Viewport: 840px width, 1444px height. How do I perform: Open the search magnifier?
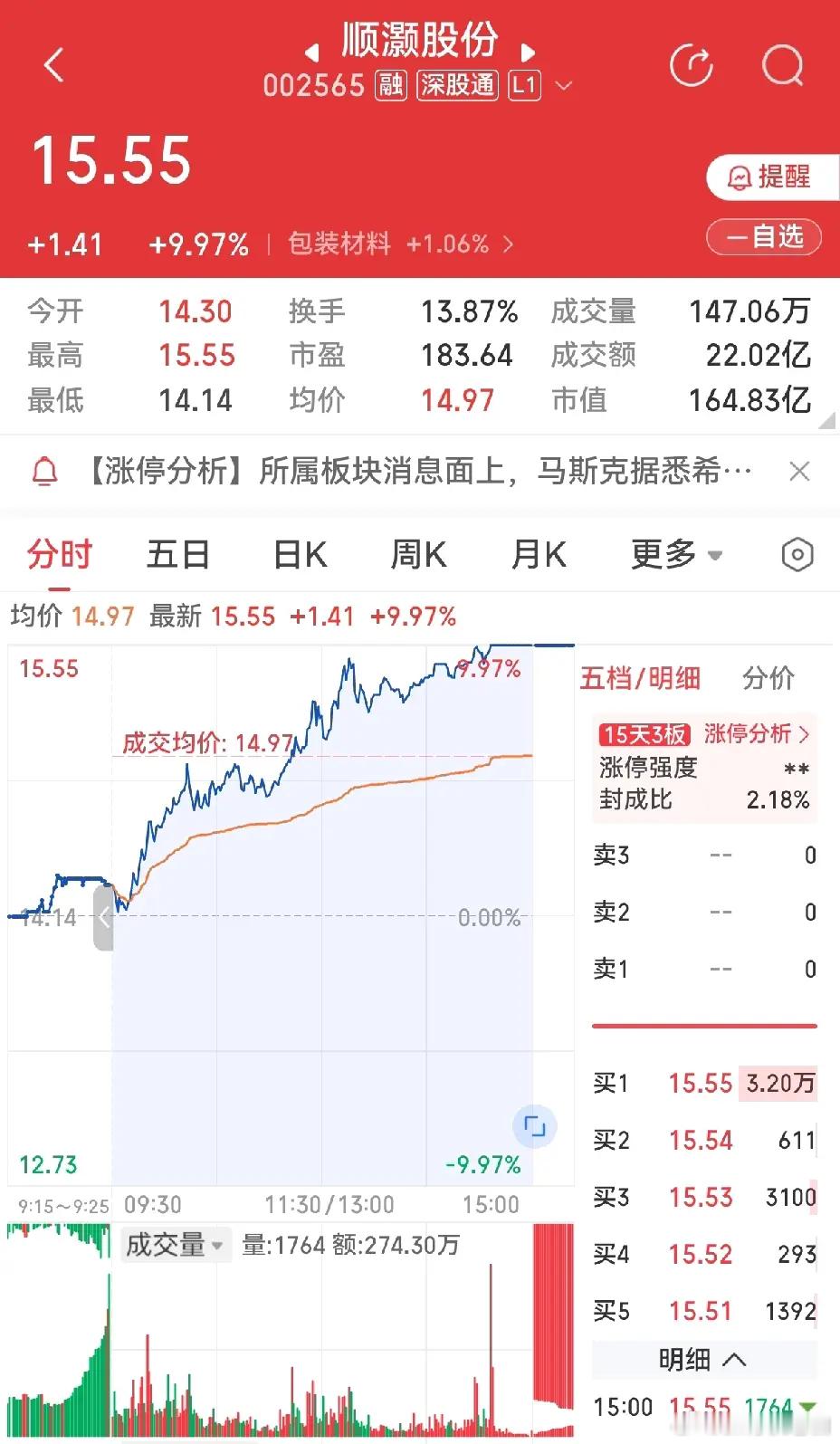[782, 65]
